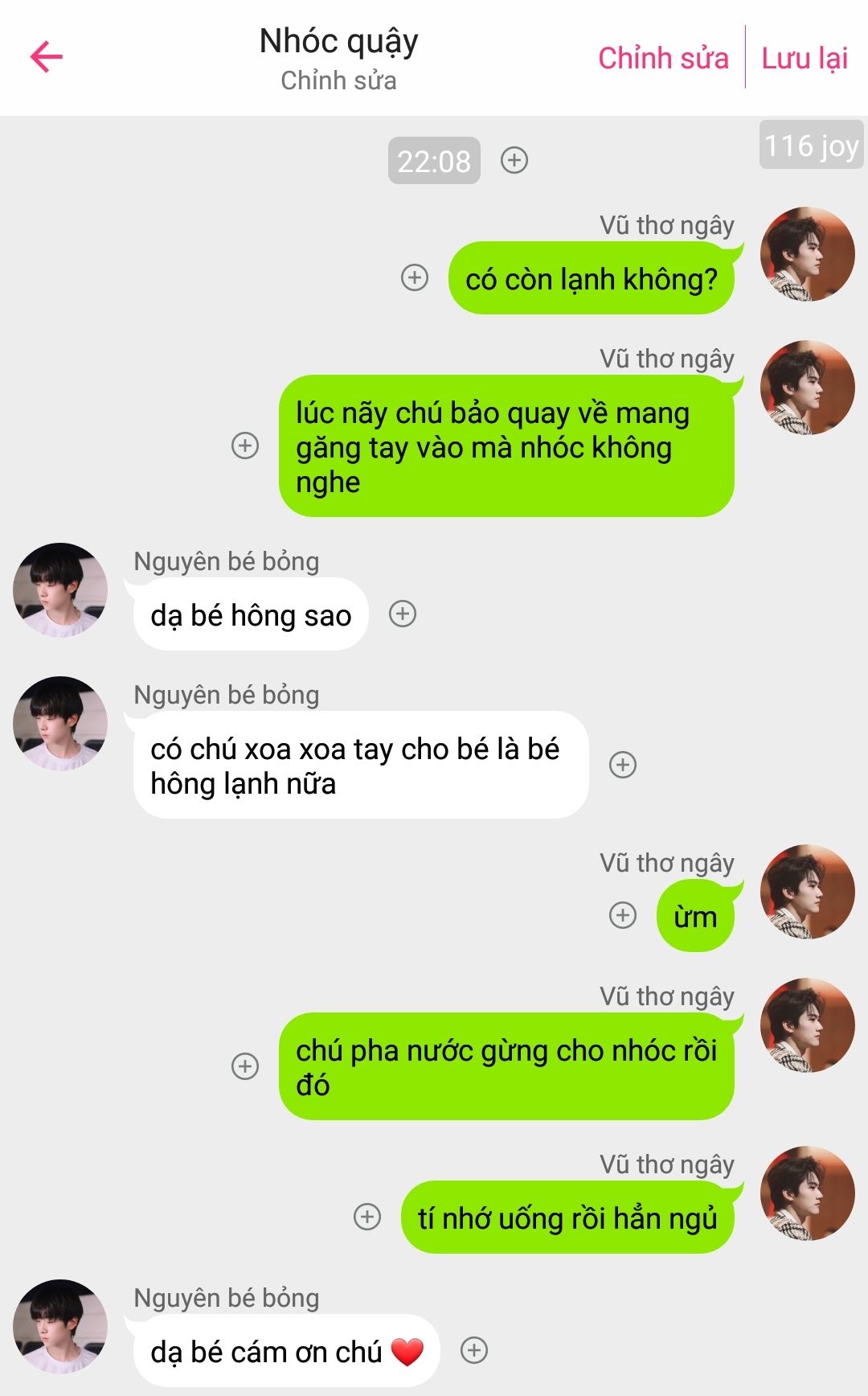Screen dimensions: 868x1396
Task: Edit the chat title Nhóc quậy
Action: tap(338, 42)
